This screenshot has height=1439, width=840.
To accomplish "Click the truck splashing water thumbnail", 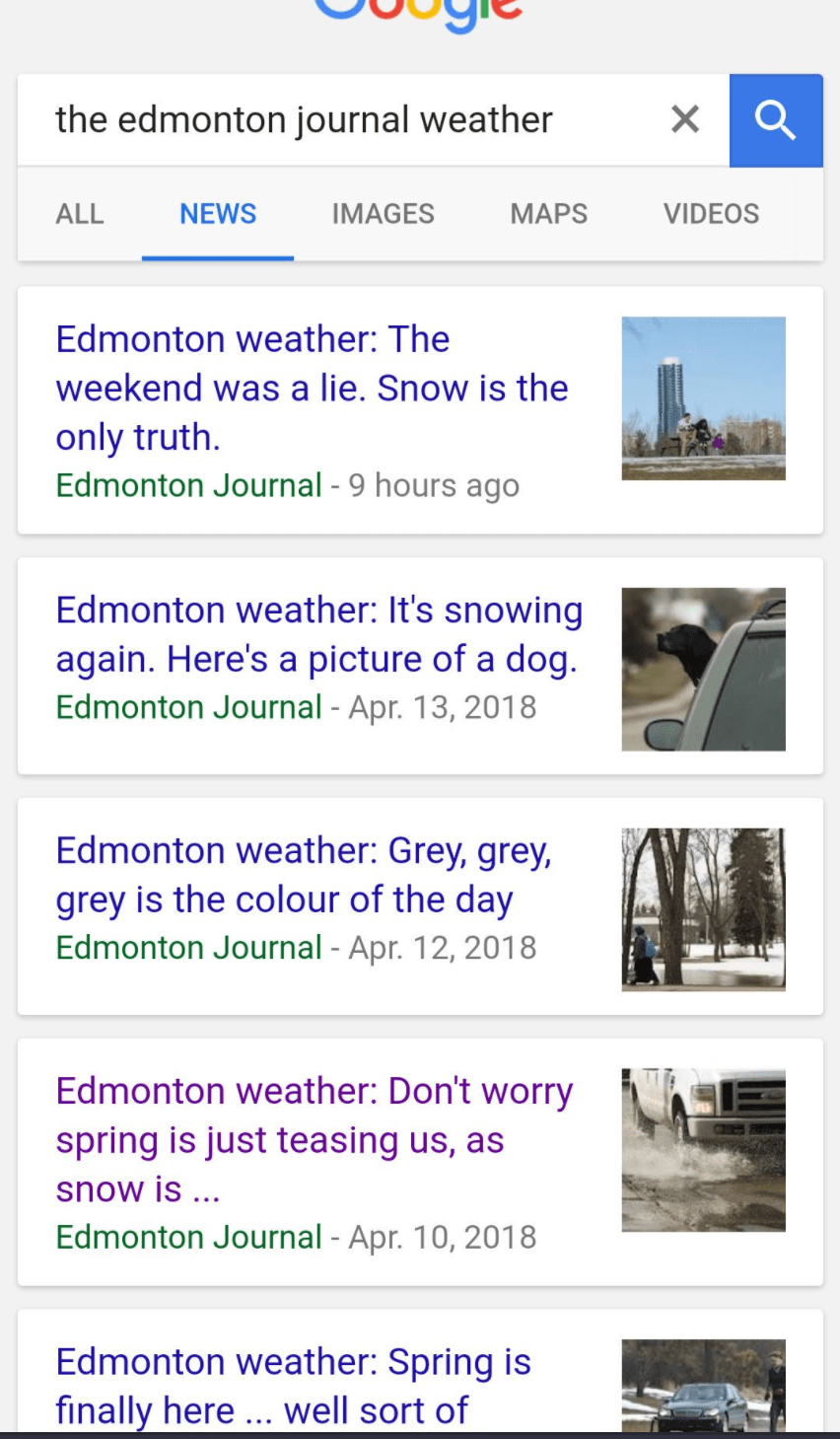I will (703, 1150).
